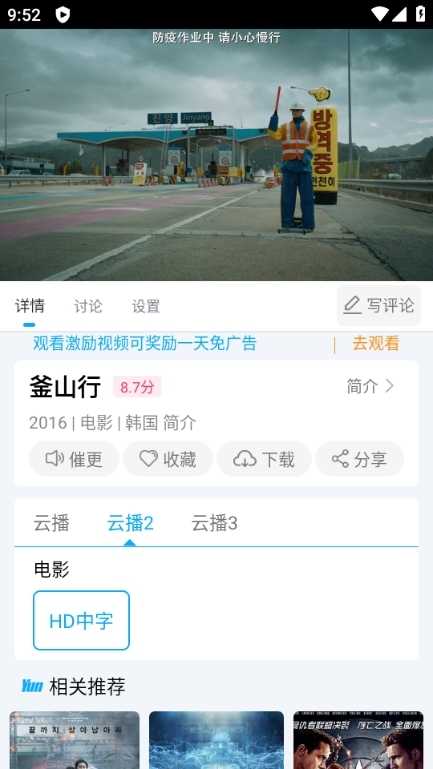Tap the 催更 button
Viewport: 433px width, 769px height.
[x=74, y=459]
